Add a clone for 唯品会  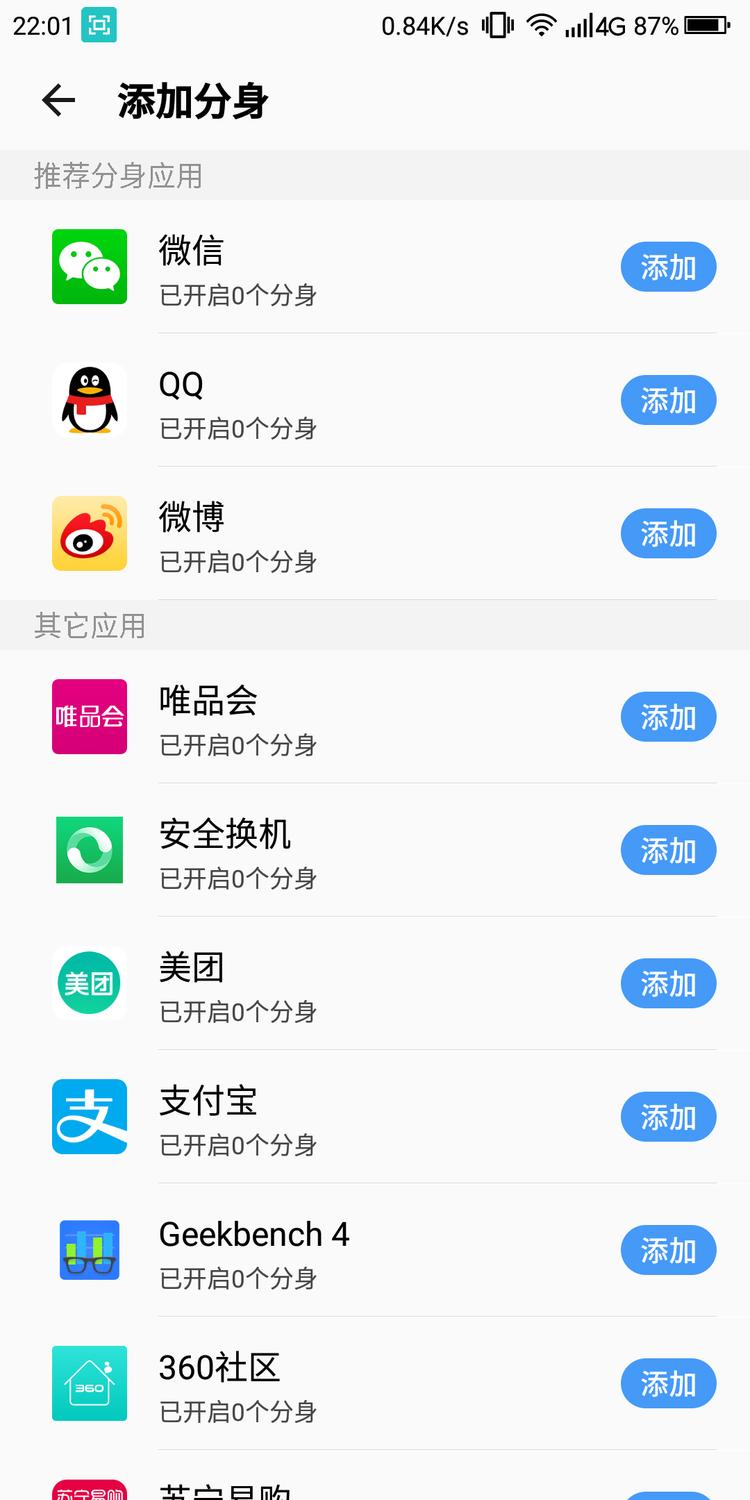668,717
